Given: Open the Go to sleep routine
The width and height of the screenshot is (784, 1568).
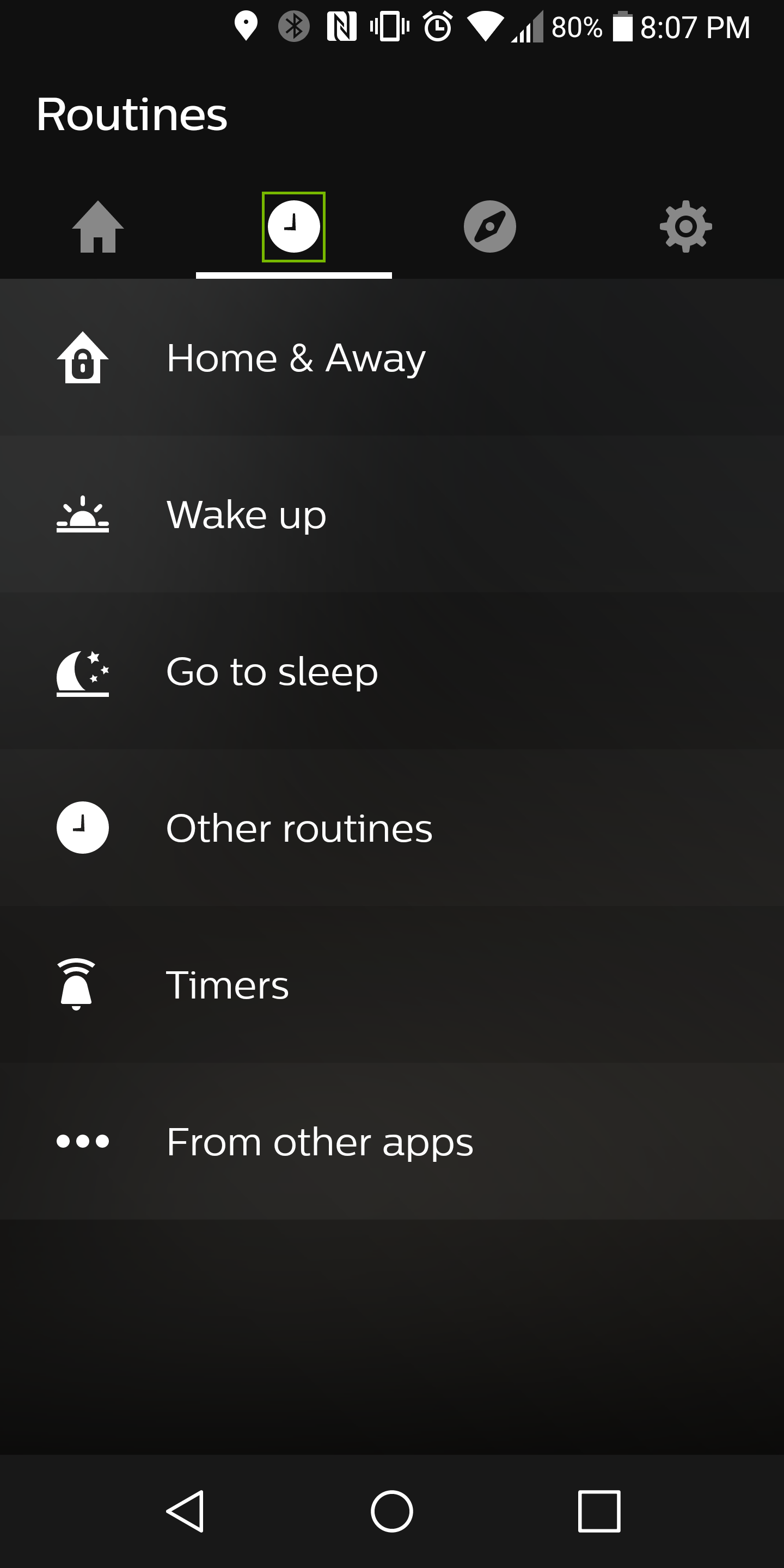Looking at the screenshot, I should pyautogui.click(x=272, y=672).
